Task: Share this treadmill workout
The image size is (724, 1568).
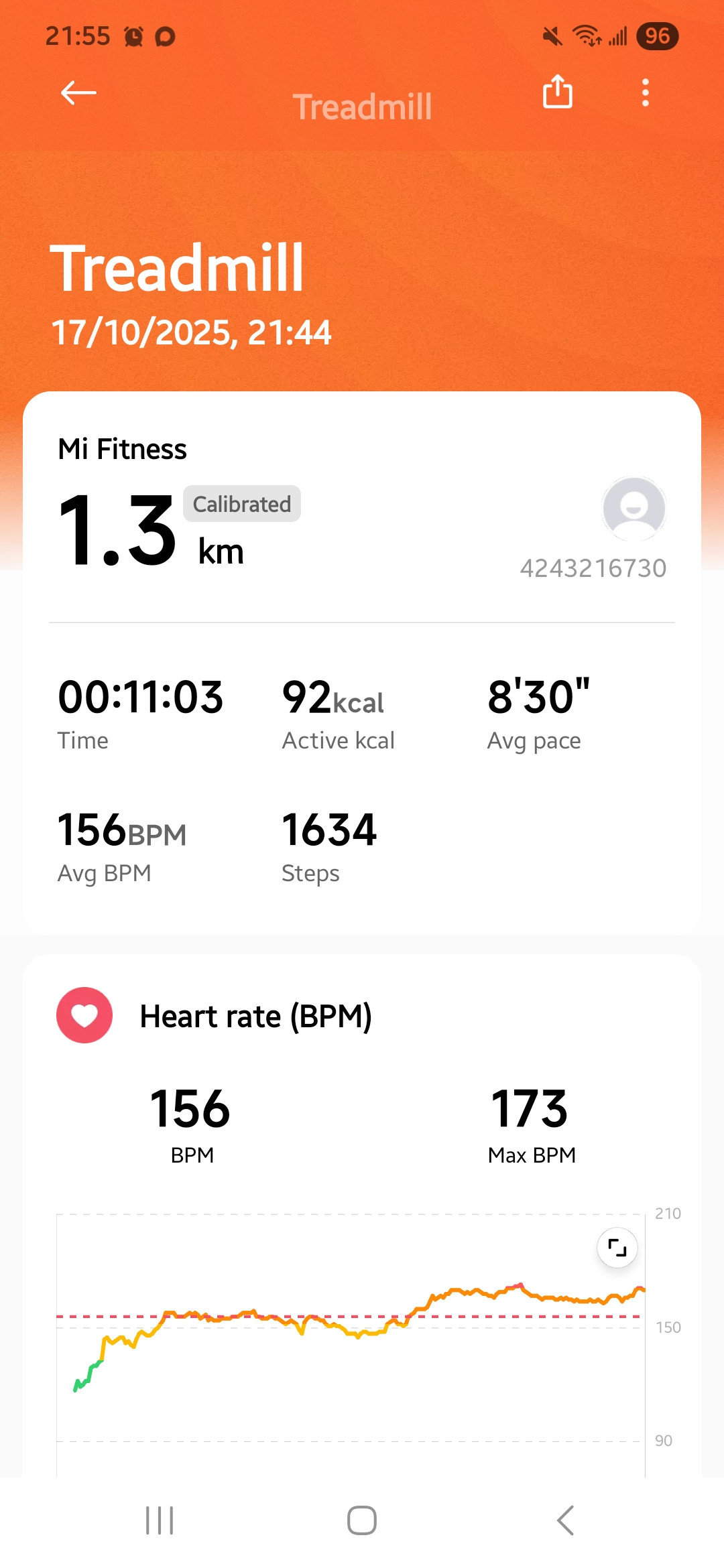Action: [x=557, y=91]
